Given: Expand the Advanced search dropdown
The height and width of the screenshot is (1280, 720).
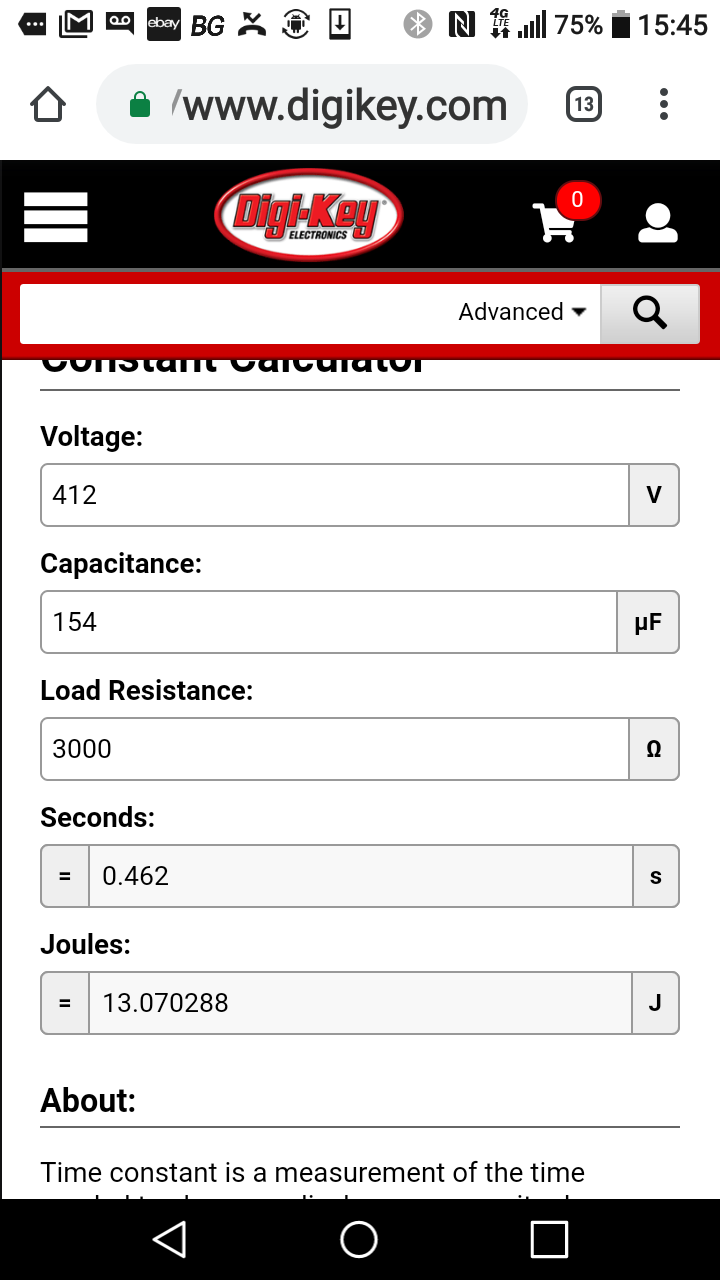Looking at the screenshot, I should tap(522, 313).
